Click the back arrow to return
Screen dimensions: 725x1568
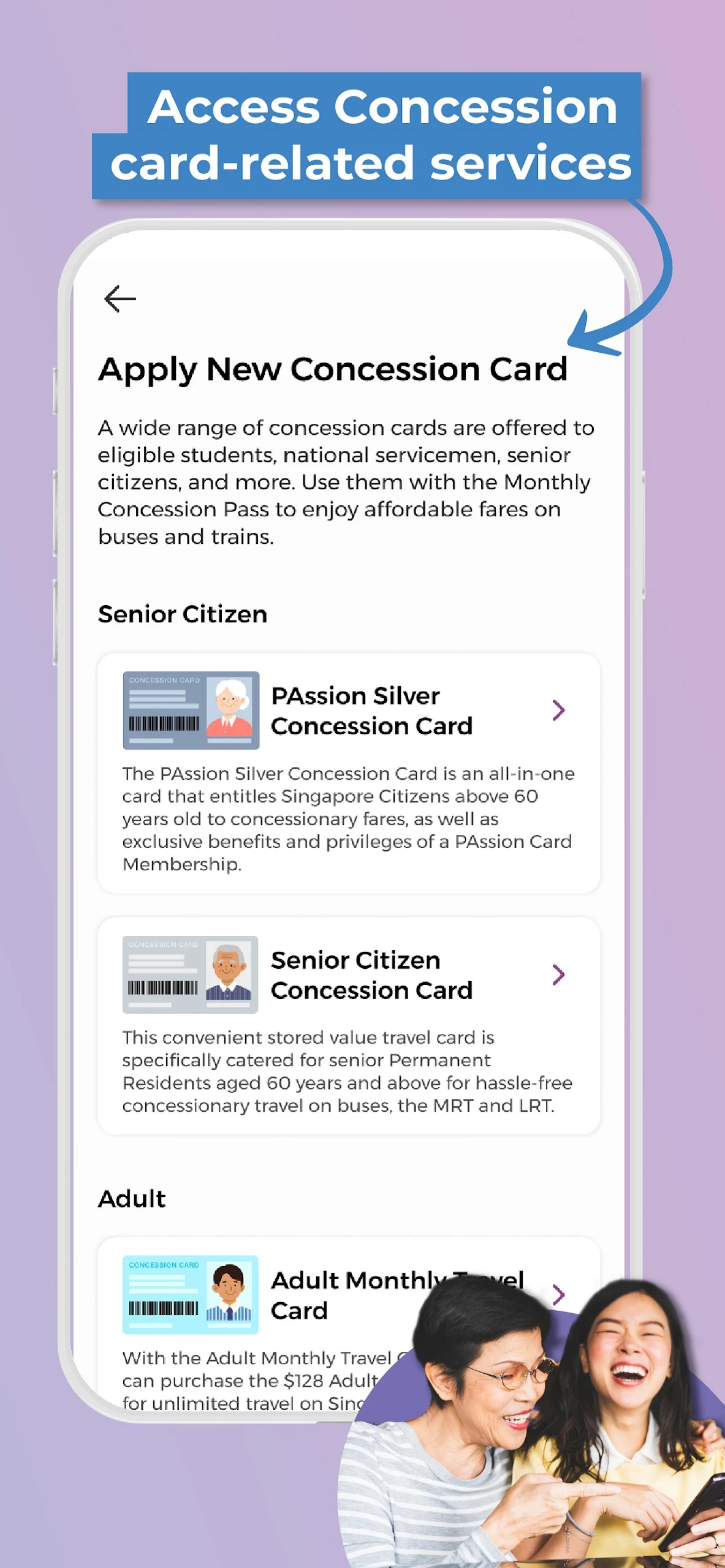pyautogui.click(x=119, y=298)
